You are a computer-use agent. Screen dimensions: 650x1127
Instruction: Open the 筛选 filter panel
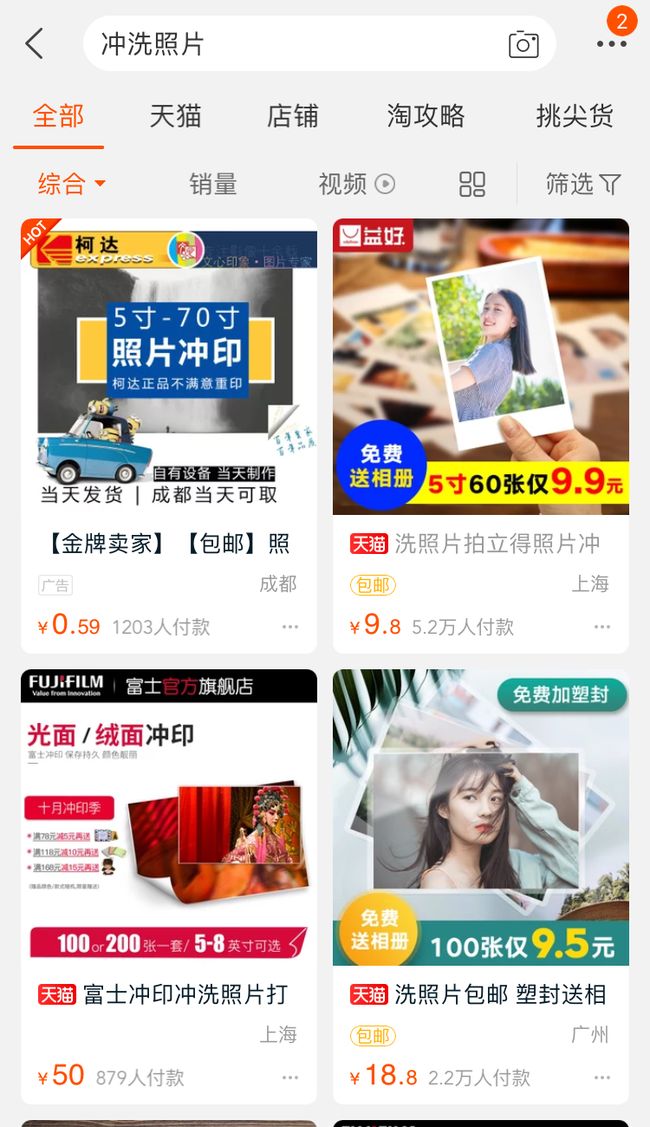582,184
